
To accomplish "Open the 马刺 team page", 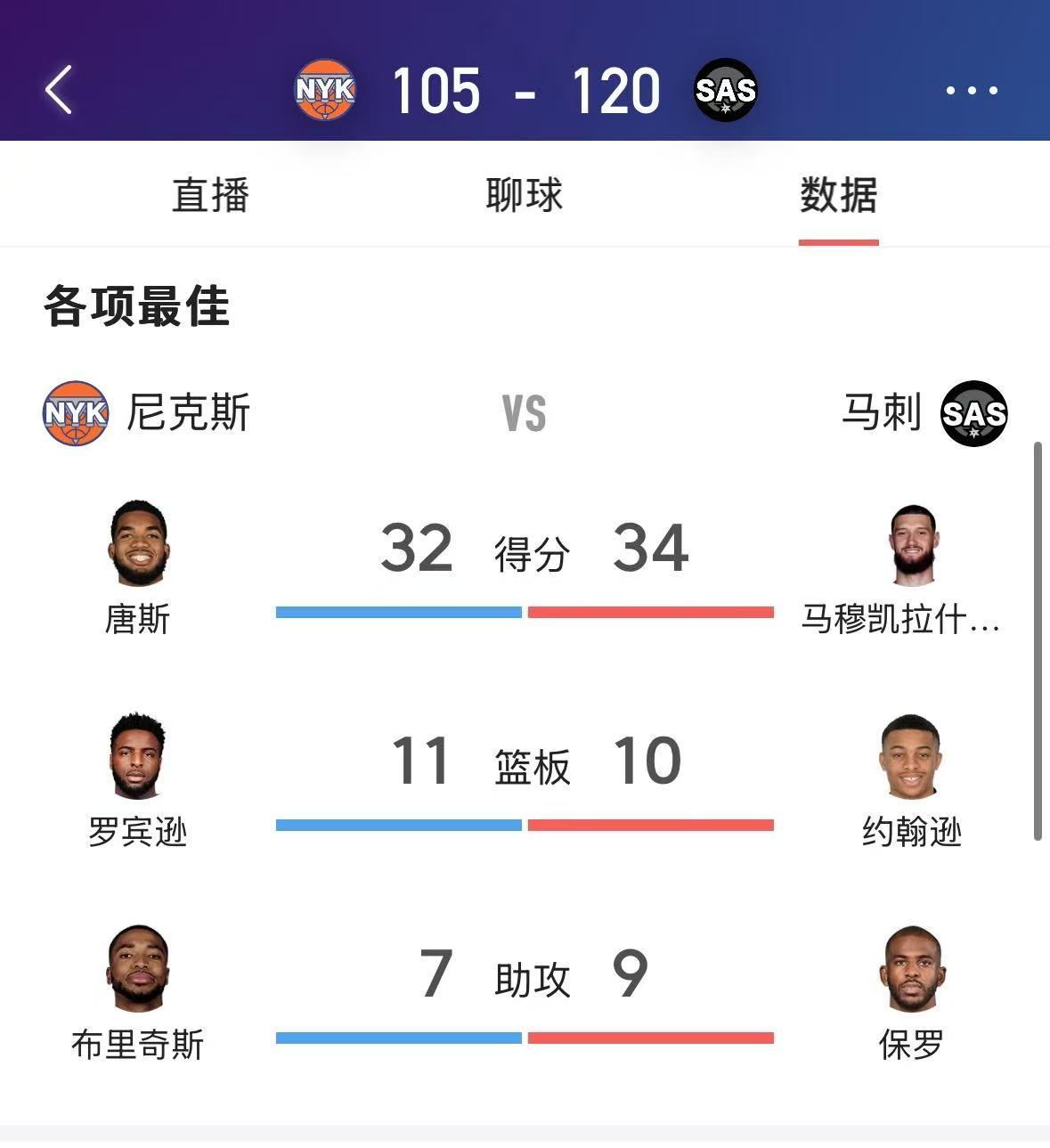I will 924,413.
